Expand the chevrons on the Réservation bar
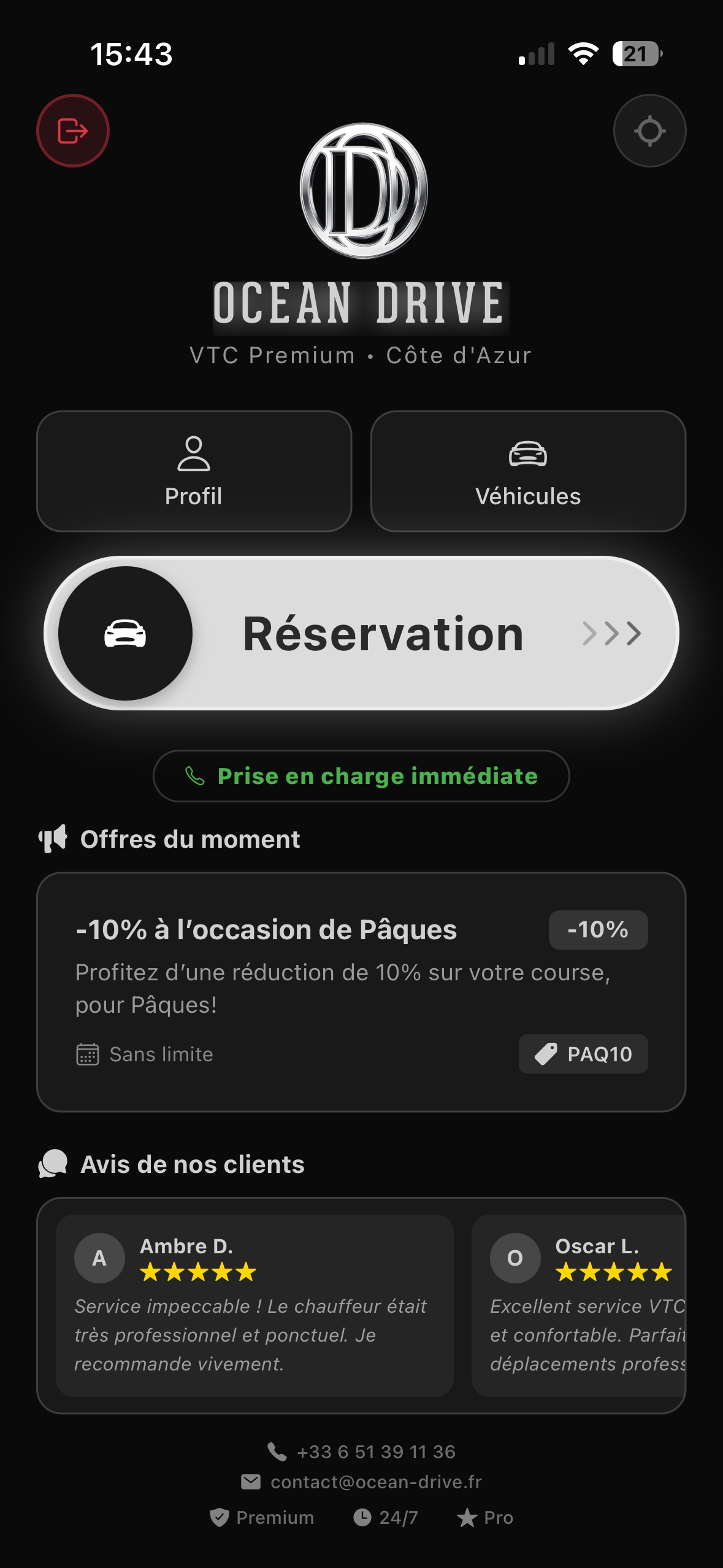Viewport: 723px width, 1568px height. 614,635
